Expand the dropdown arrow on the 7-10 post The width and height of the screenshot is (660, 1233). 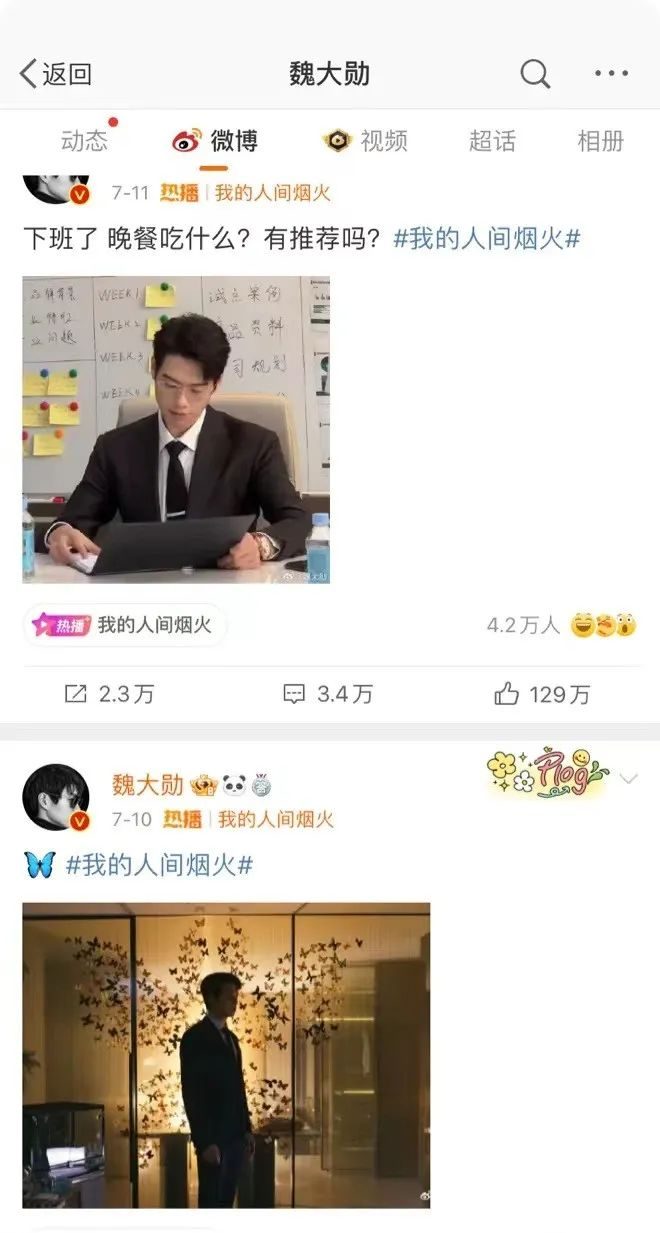tap(628, 778)
